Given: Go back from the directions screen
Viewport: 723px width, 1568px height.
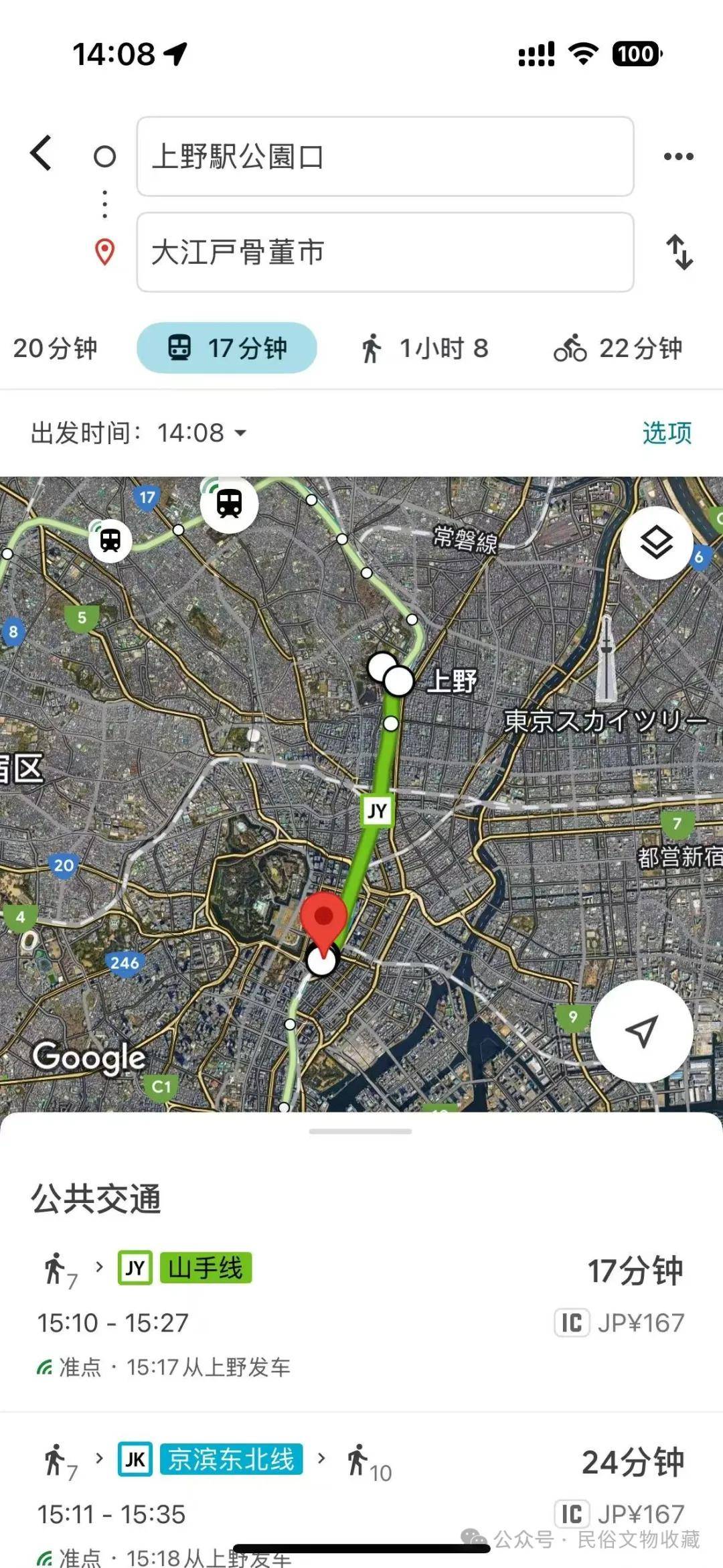Looking at the screenshot, I should [x=42, y=153].
